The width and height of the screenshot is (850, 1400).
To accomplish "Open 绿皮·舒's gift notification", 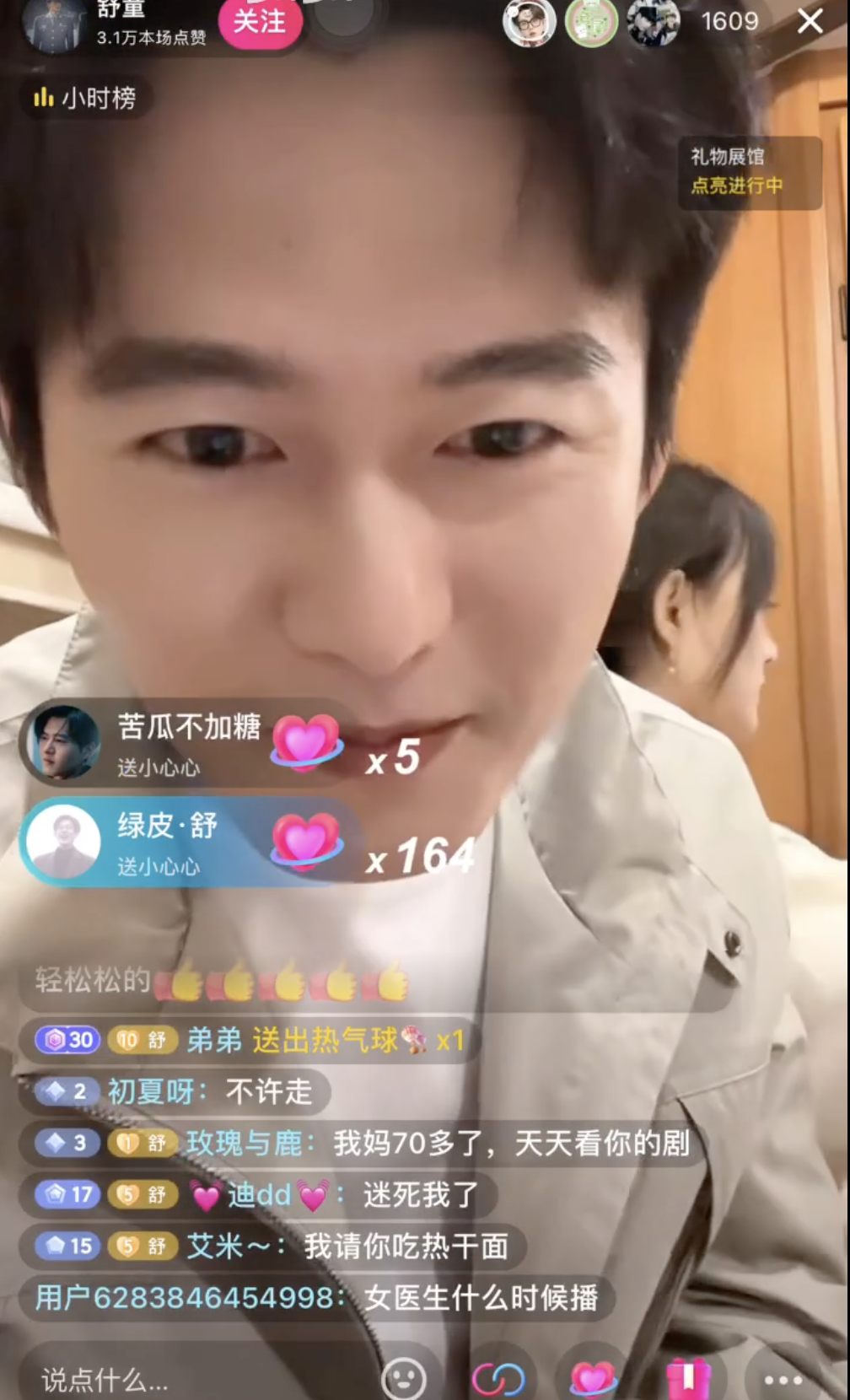I will coord(186,843).
